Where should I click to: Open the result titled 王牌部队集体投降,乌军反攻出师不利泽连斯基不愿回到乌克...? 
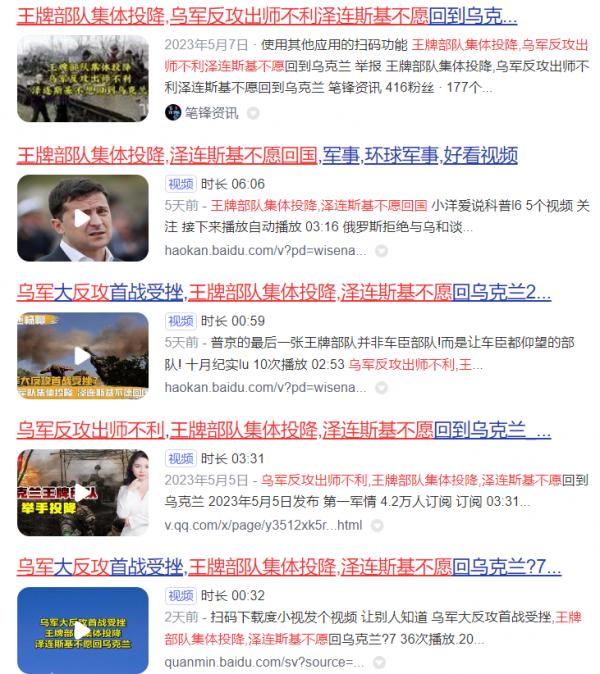267,17
